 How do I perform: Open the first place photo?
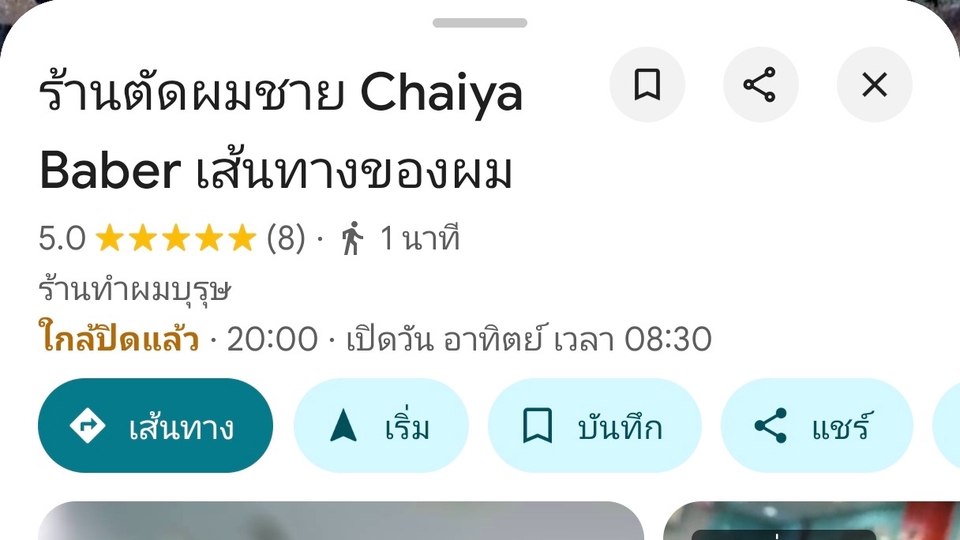click(340, 520)
